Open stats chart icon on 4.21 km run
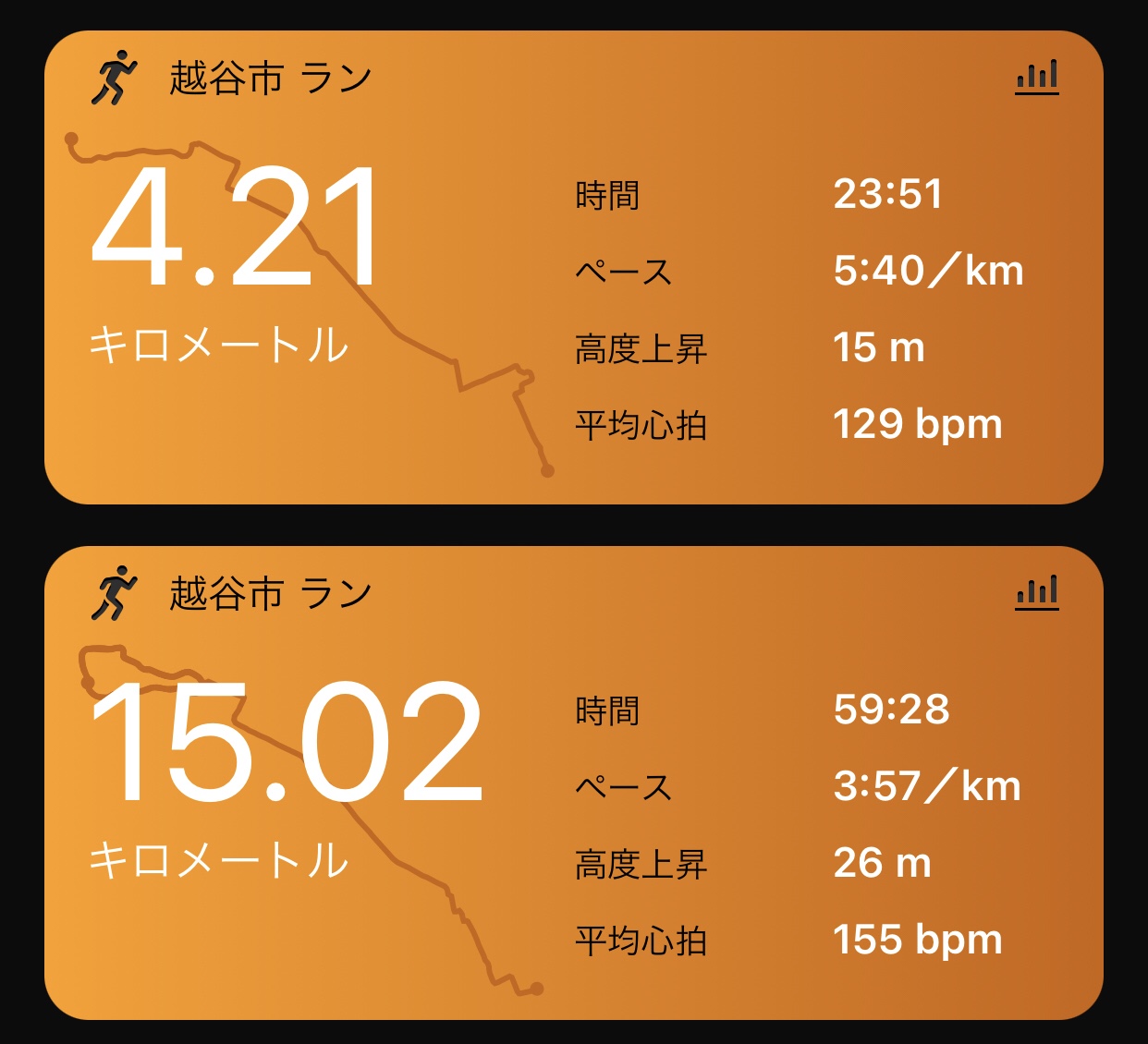Screen dimensions: 1148x1044 pyautogui.click(x=1036, y=78)
